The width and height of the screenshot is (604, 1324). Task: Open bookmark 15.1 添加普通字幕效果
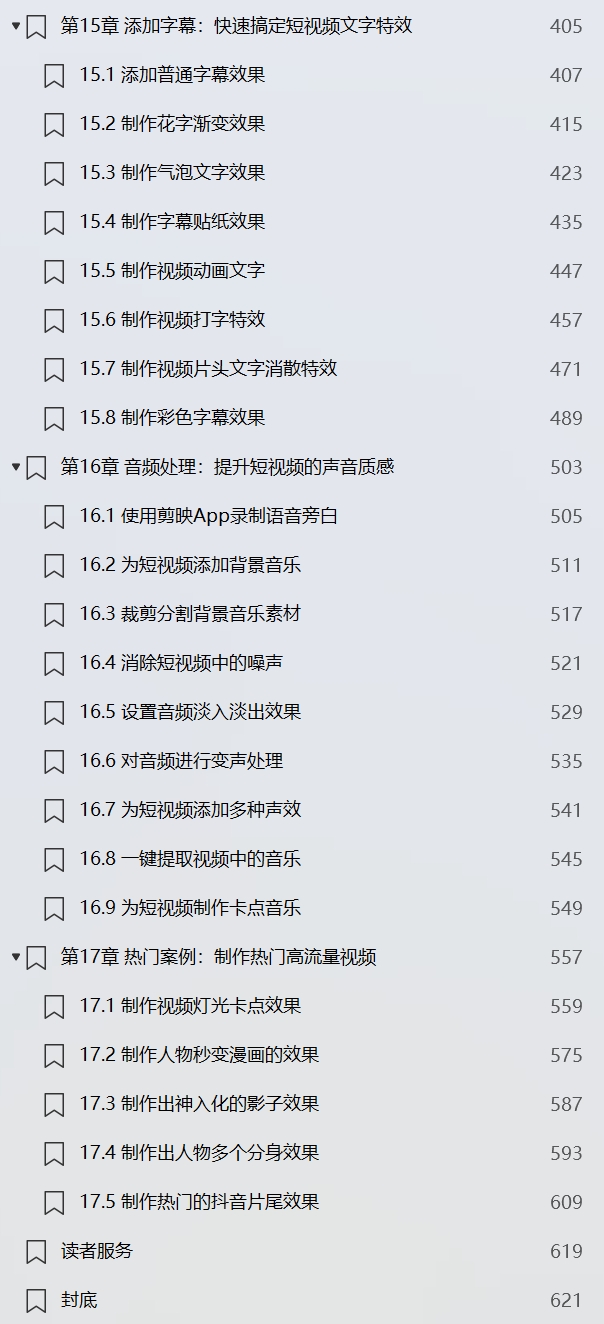(192, 75)
